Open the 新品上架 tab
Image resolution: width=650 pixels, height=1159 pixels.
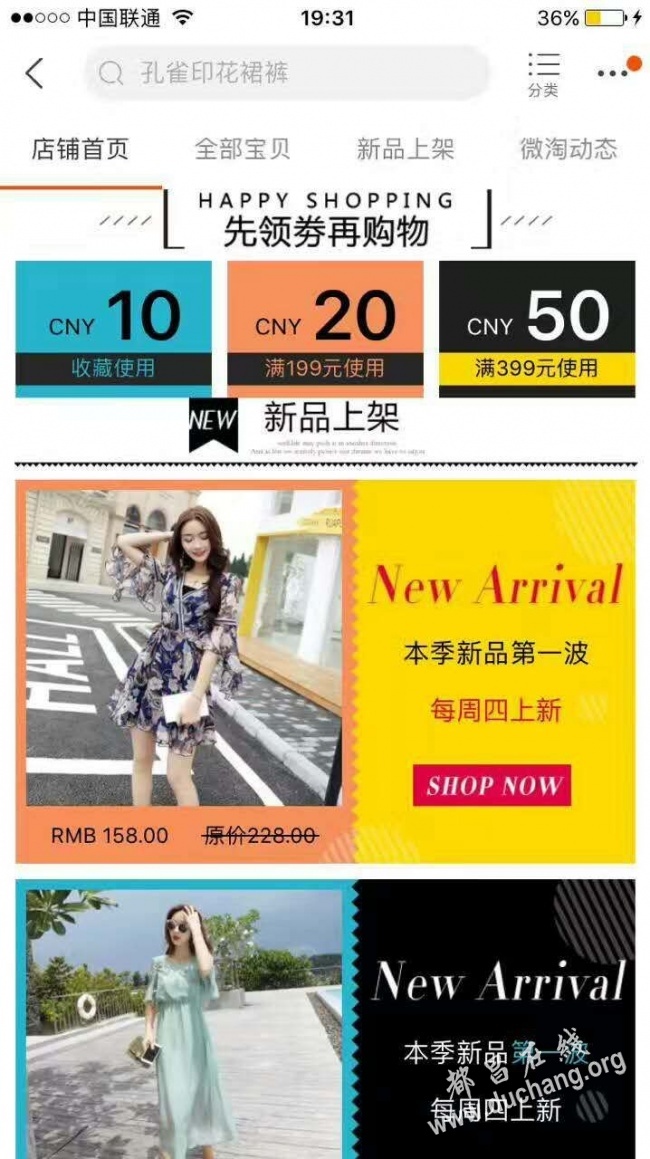pyautogui.click(x=405, y=150)
